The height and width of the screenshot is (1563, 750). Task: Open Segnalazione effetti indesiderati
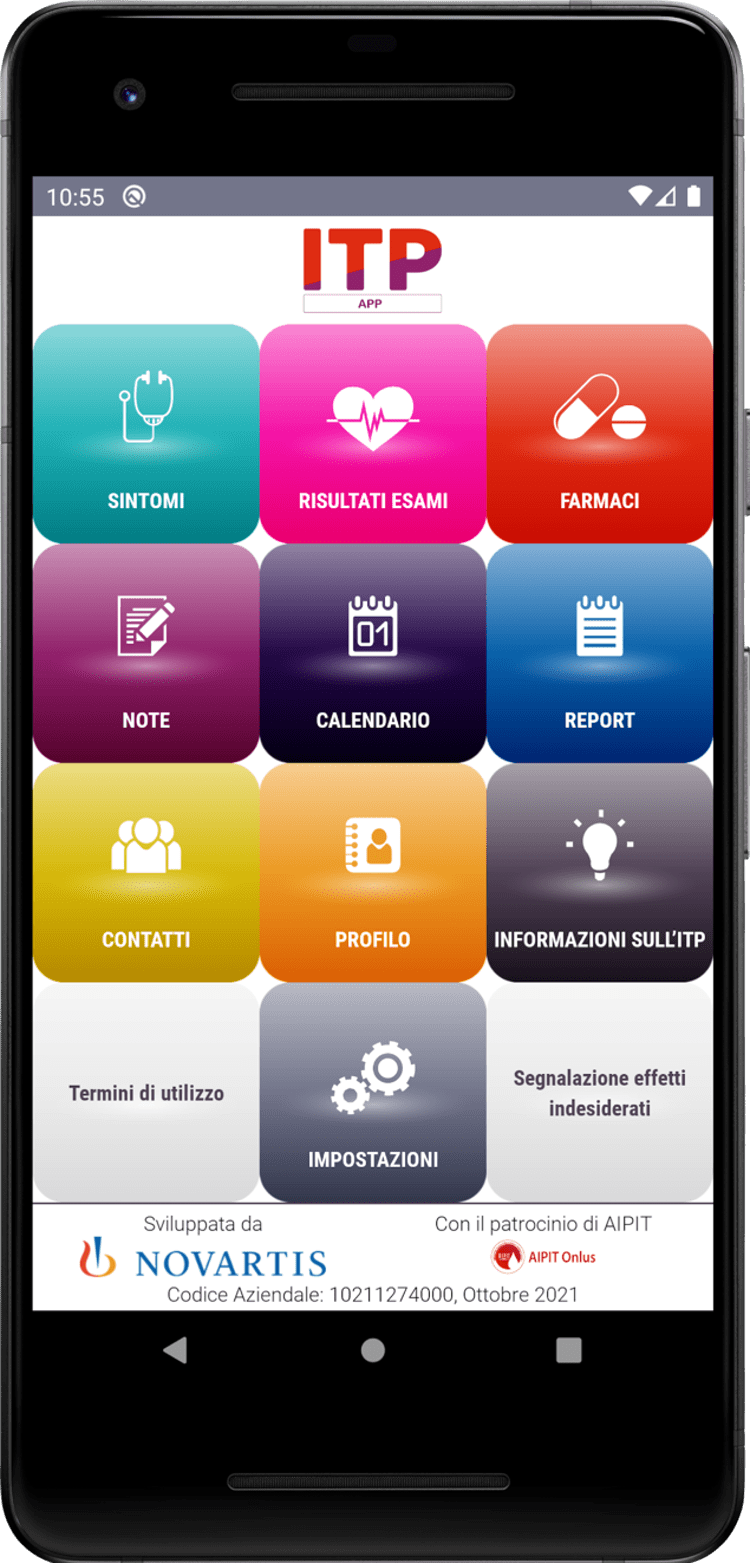coord(599,1092)
